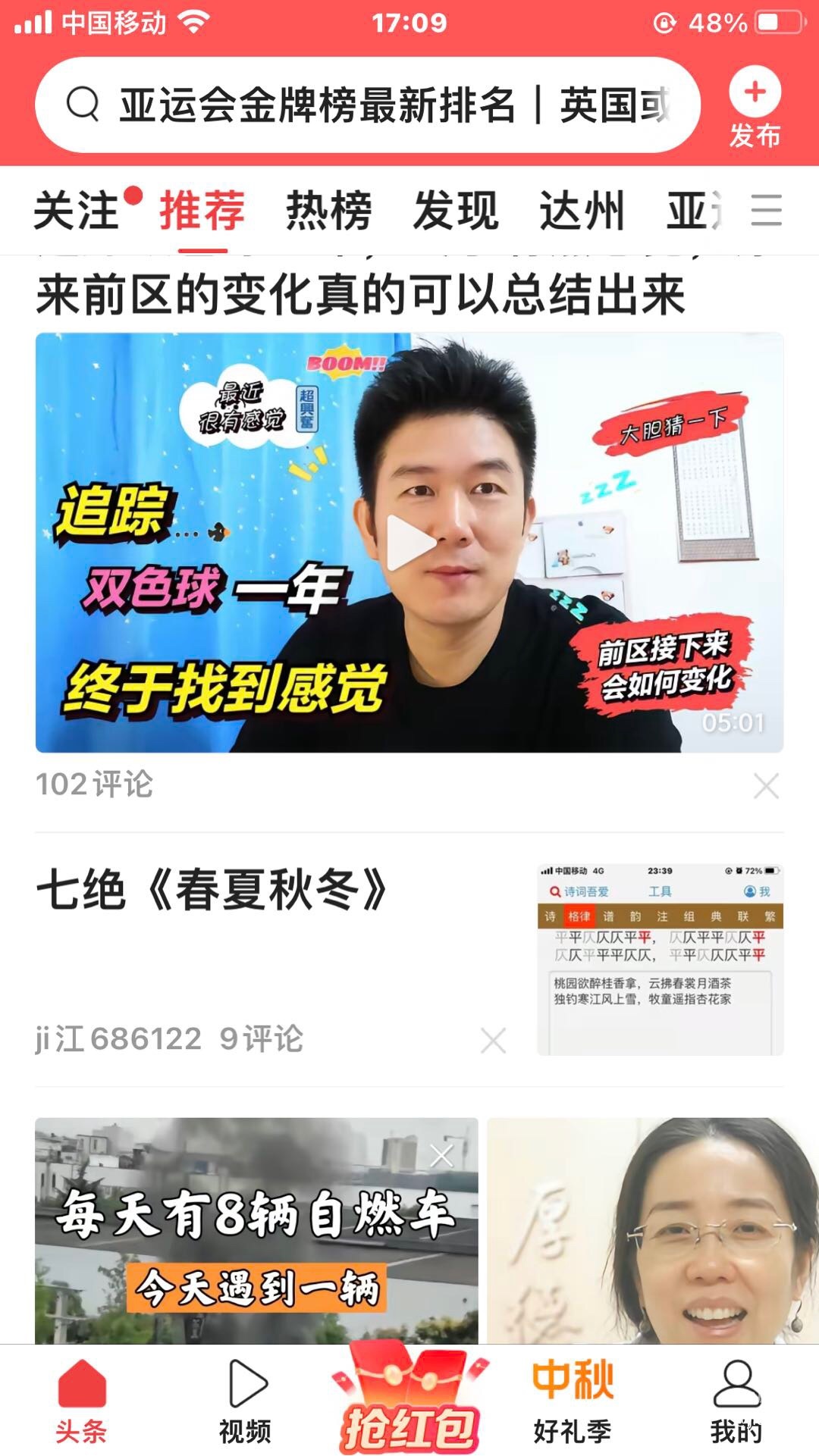Select the 推荐 tab

click(x=202, y=210)
